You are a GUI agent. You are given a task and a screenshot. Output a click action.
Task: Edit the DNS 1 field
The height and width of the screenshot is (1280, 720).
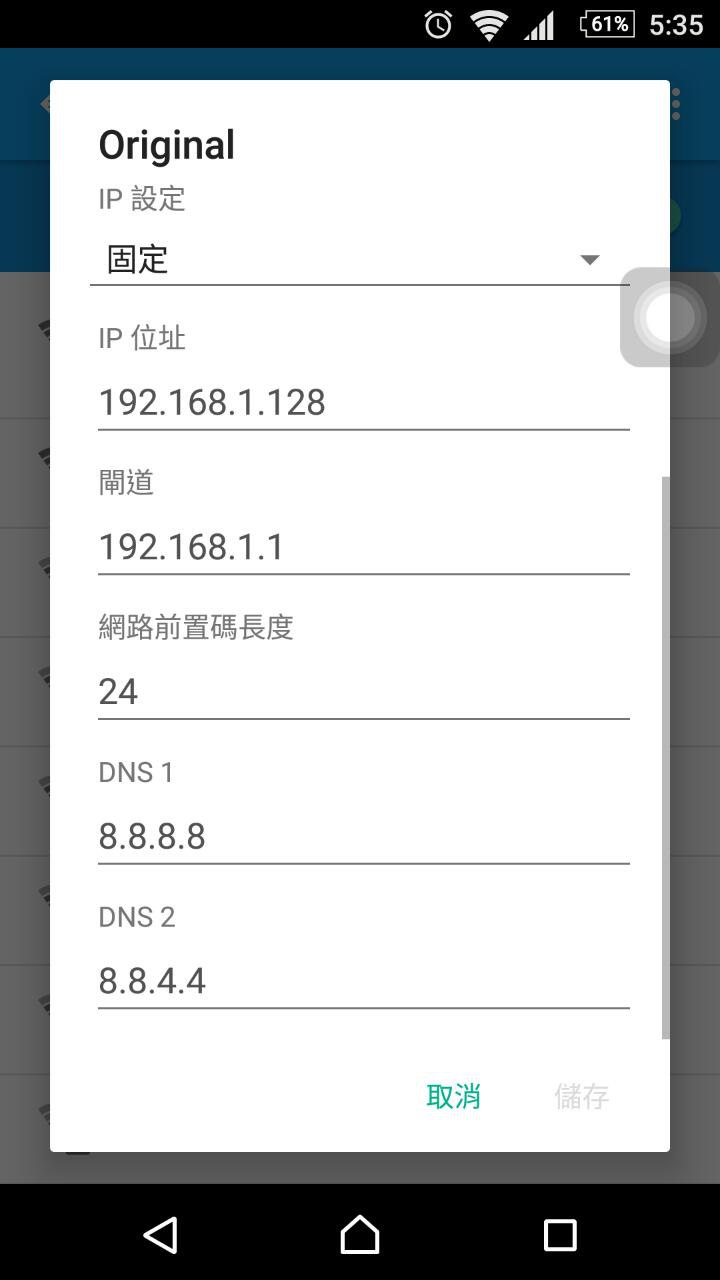click(363, 836)
